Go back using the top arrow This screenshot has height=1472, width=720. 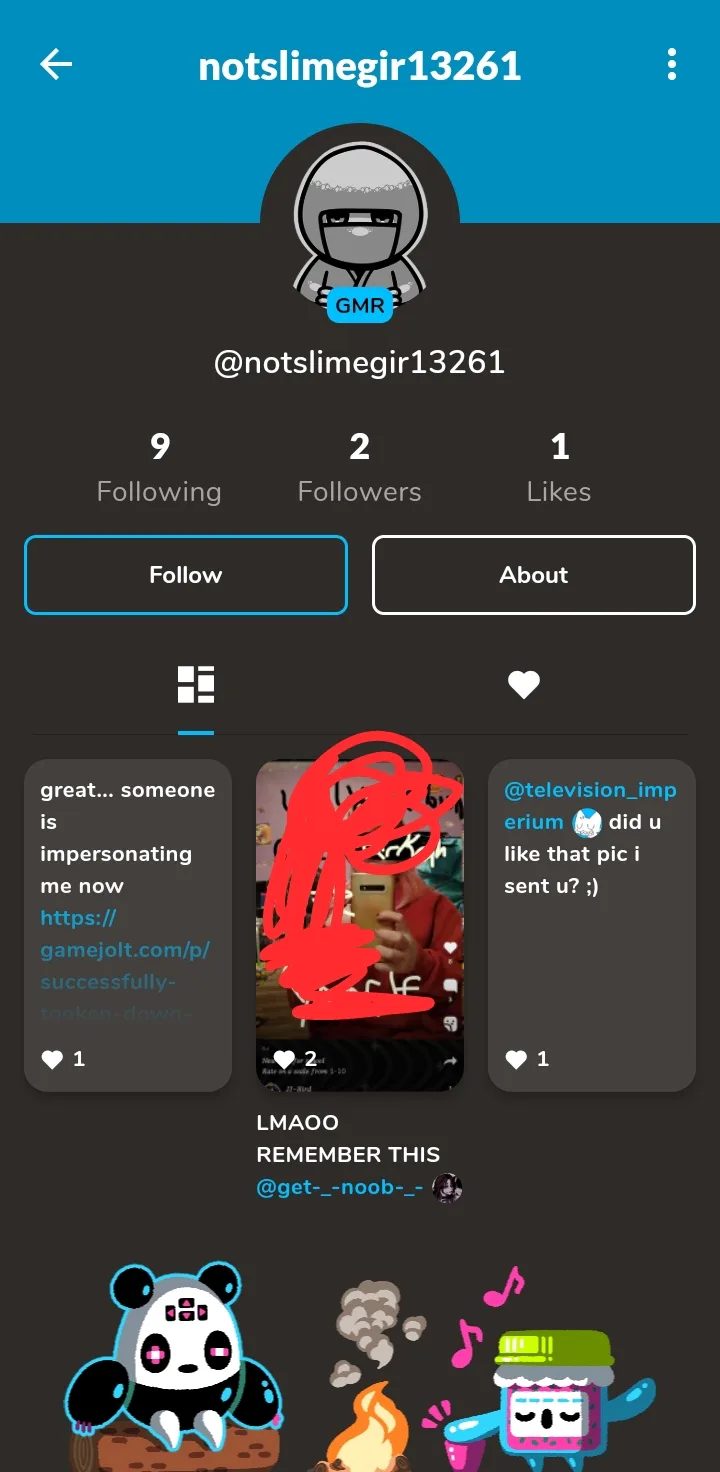56,65
